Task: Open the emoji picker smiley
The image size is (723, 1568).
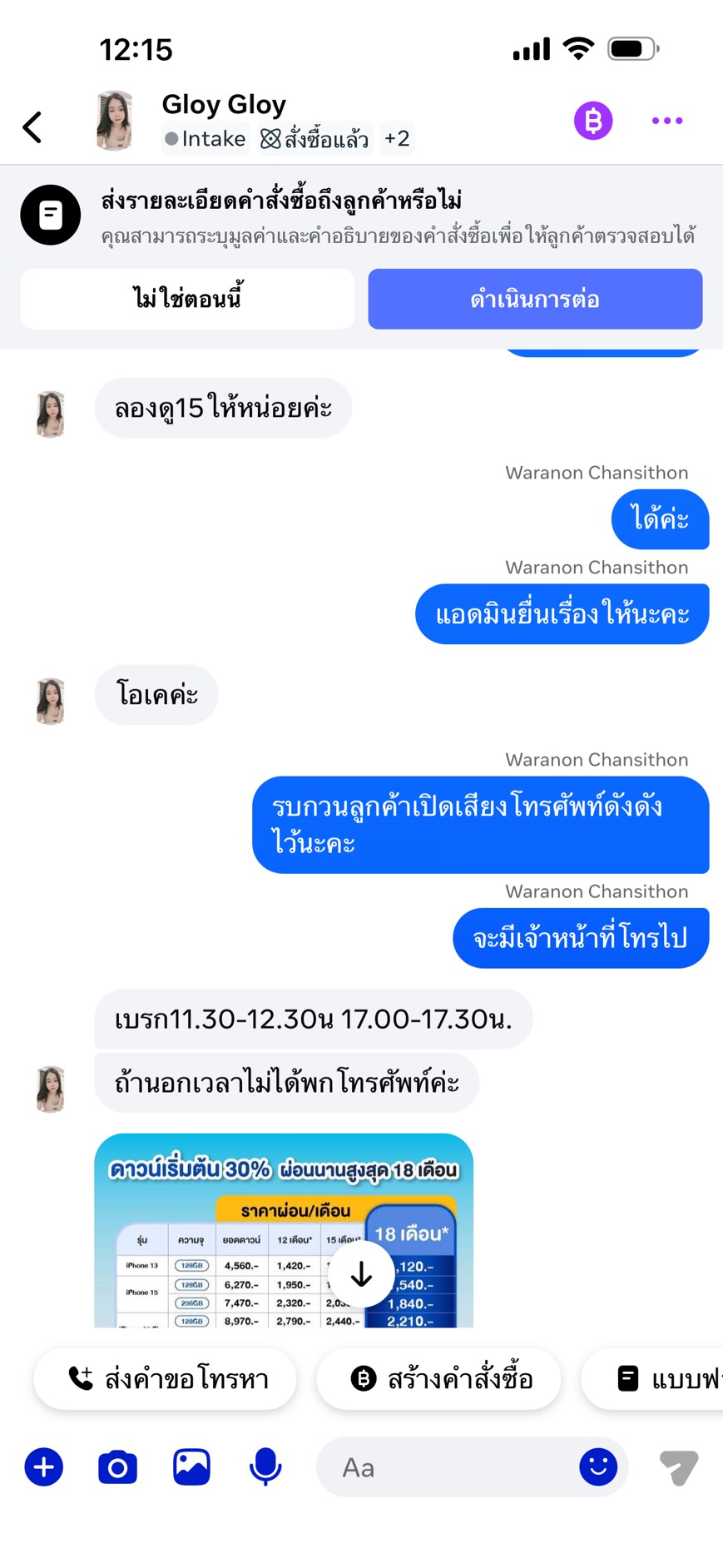Action: click(x=597, y=1467)
